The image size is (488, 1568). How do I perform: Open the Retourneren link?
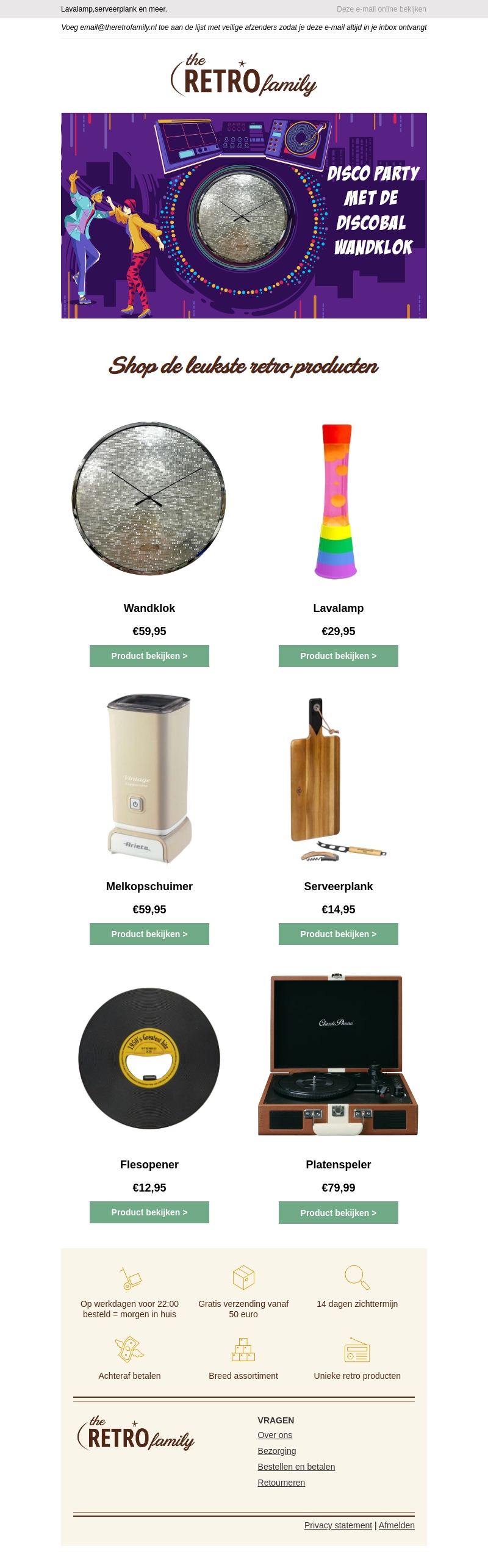281,1483
